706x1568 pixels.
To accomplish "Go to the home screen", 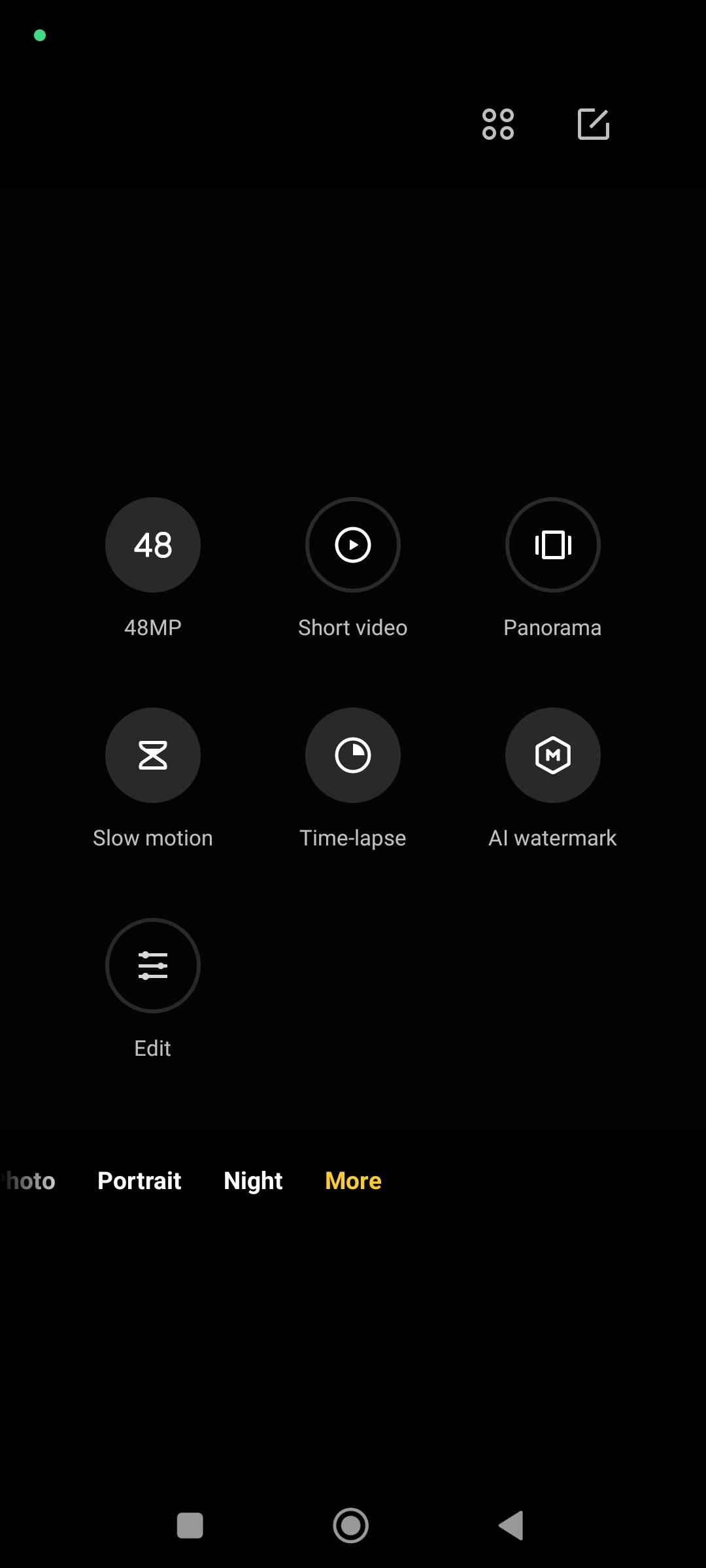I will (351, 1526).
